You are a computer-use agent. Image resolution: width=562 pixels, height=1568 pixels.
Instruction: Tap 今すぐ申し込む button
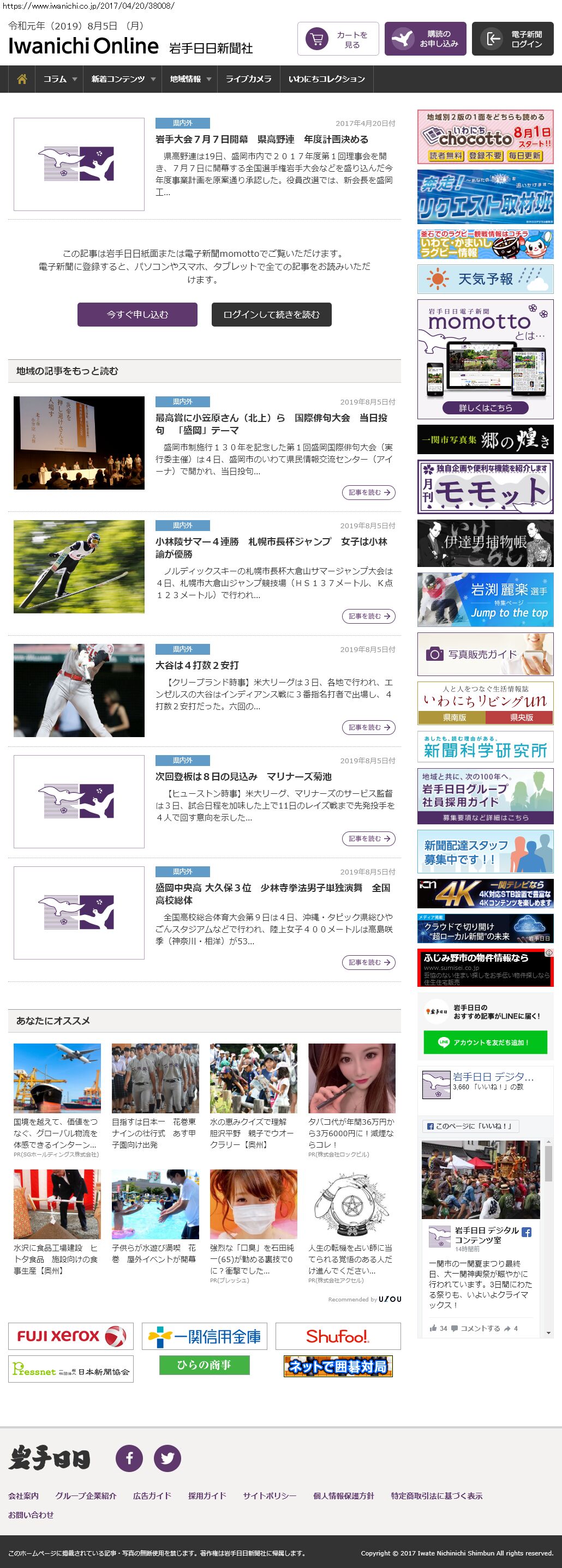pyautogui.click(x=137, y=315)
